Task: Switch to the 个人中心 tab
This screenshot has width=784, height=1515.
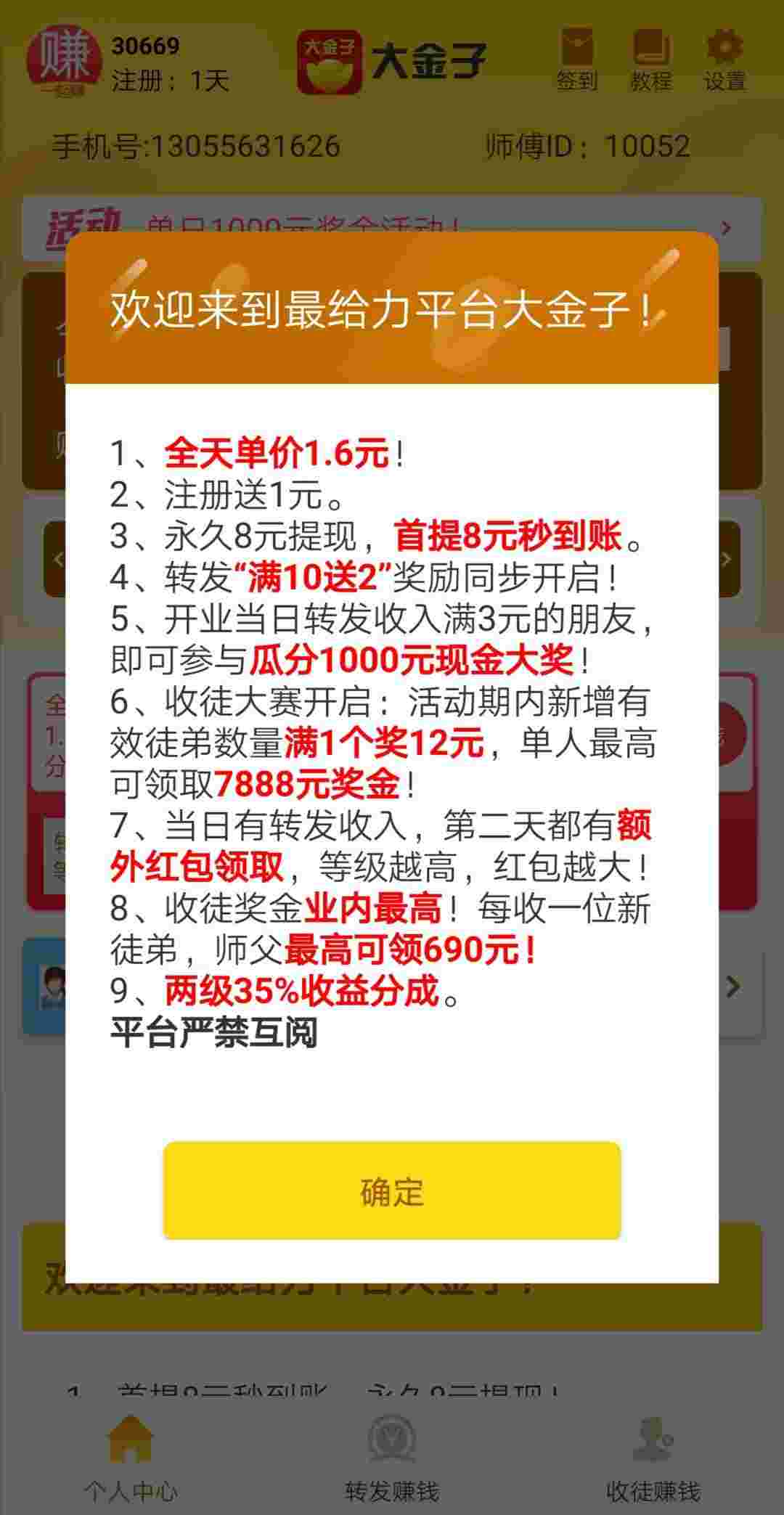Action: 131,1461
